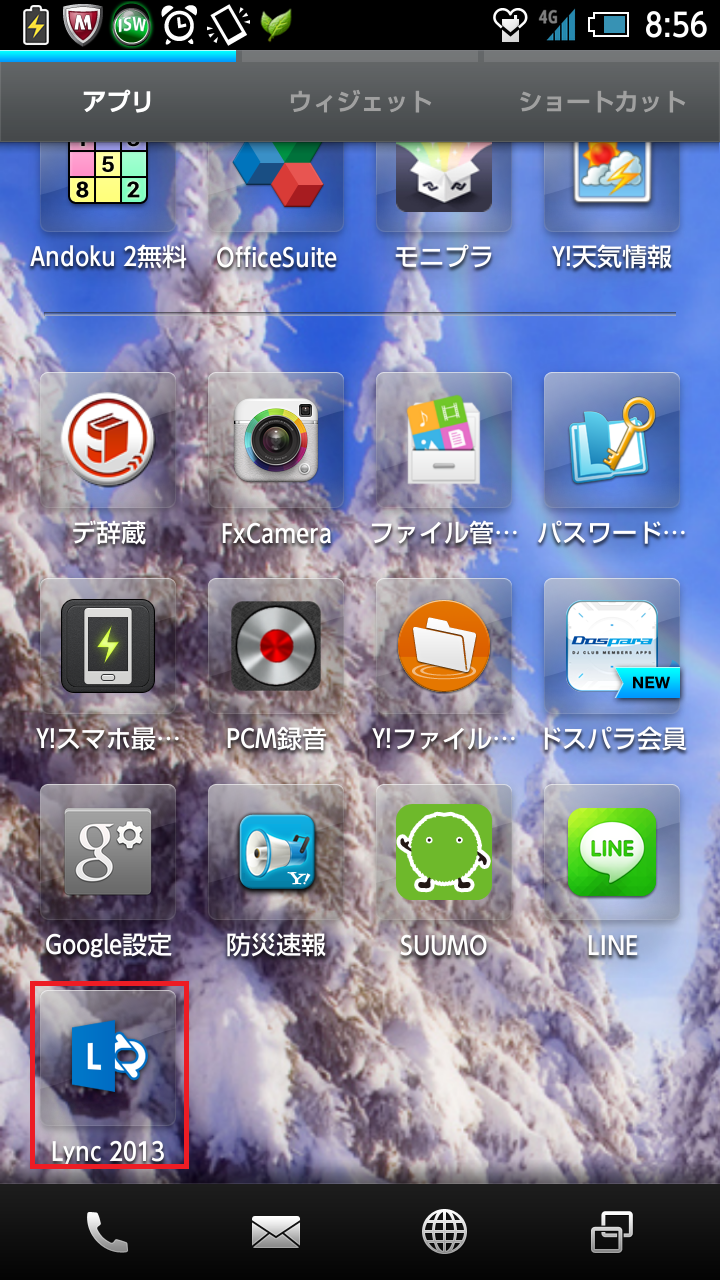The height and width of the screenshot is (1280, 720).
Task: Open the Lync 2013 app
Action: pyautogui.click(x=108, y=1060)
